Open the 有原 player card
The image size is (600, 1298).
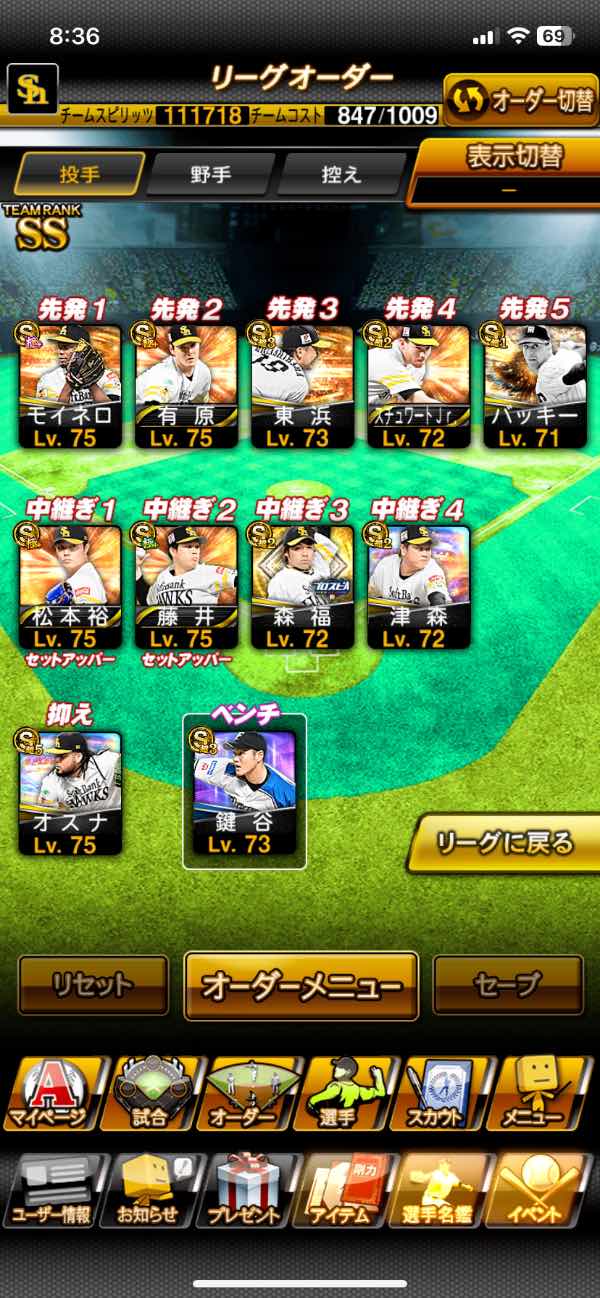(186, 387)
